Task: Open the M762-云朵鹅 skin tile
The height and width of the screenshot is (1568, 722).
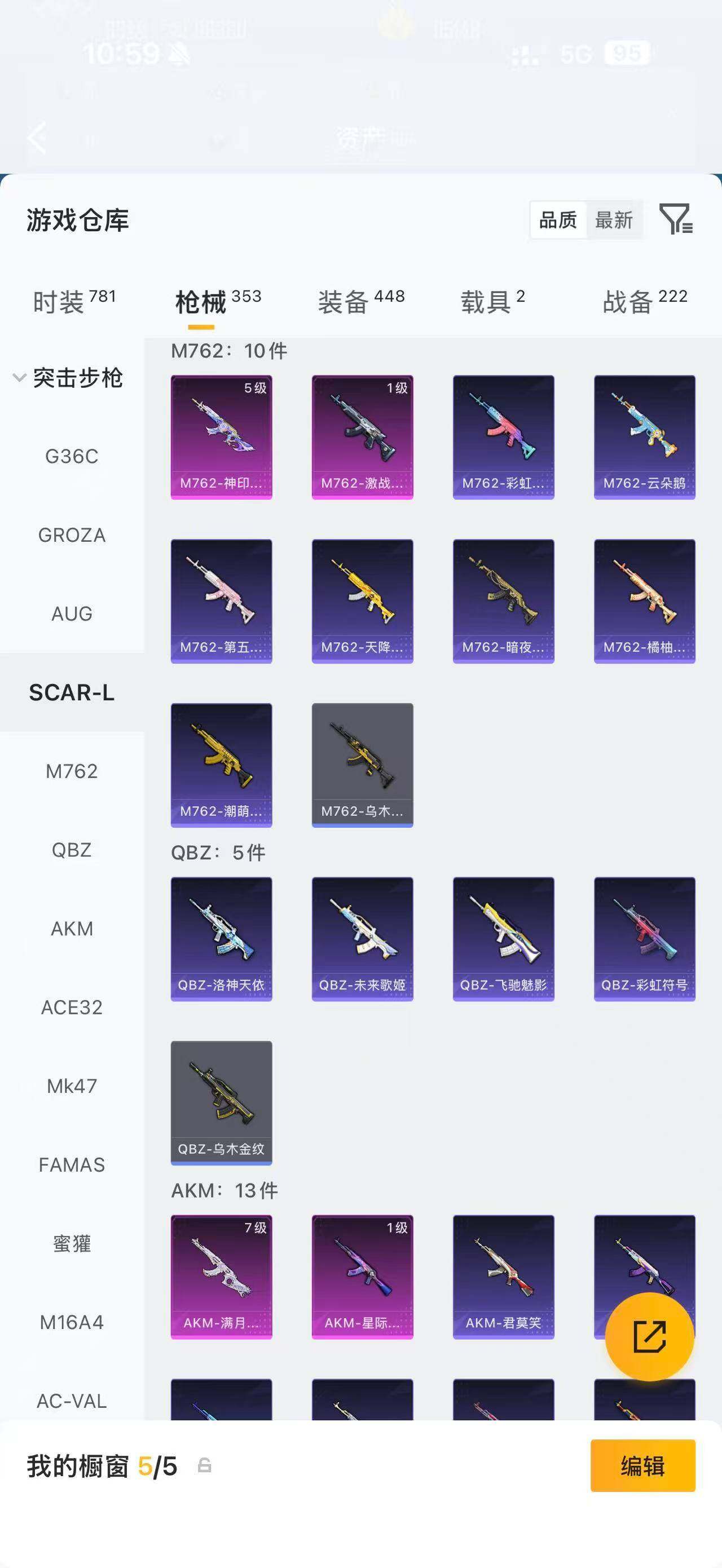Action: tap(645, 437)
